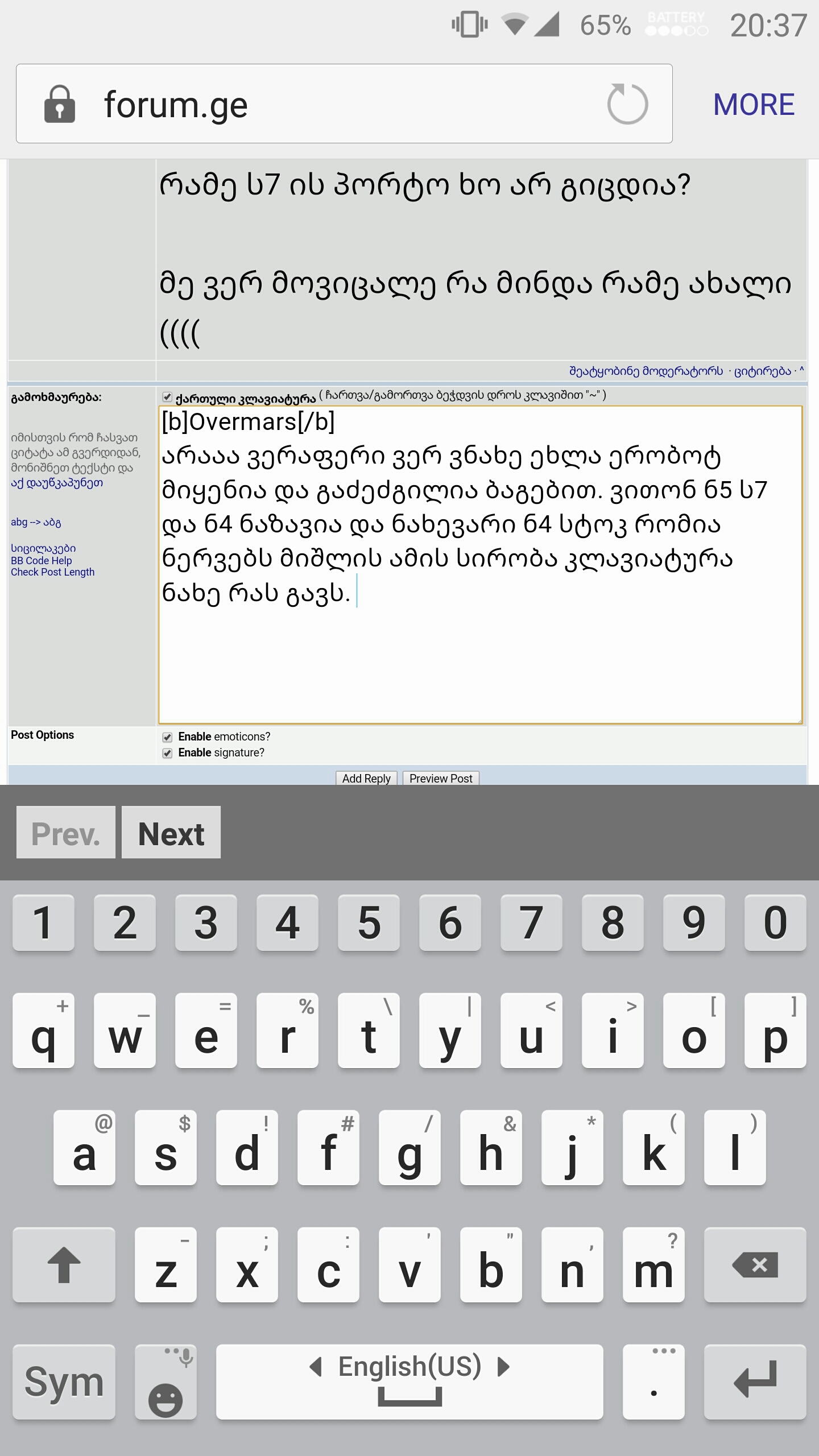Open the BB Code Help link
This screenshot has height=1456, width=819.
point(42,560)
